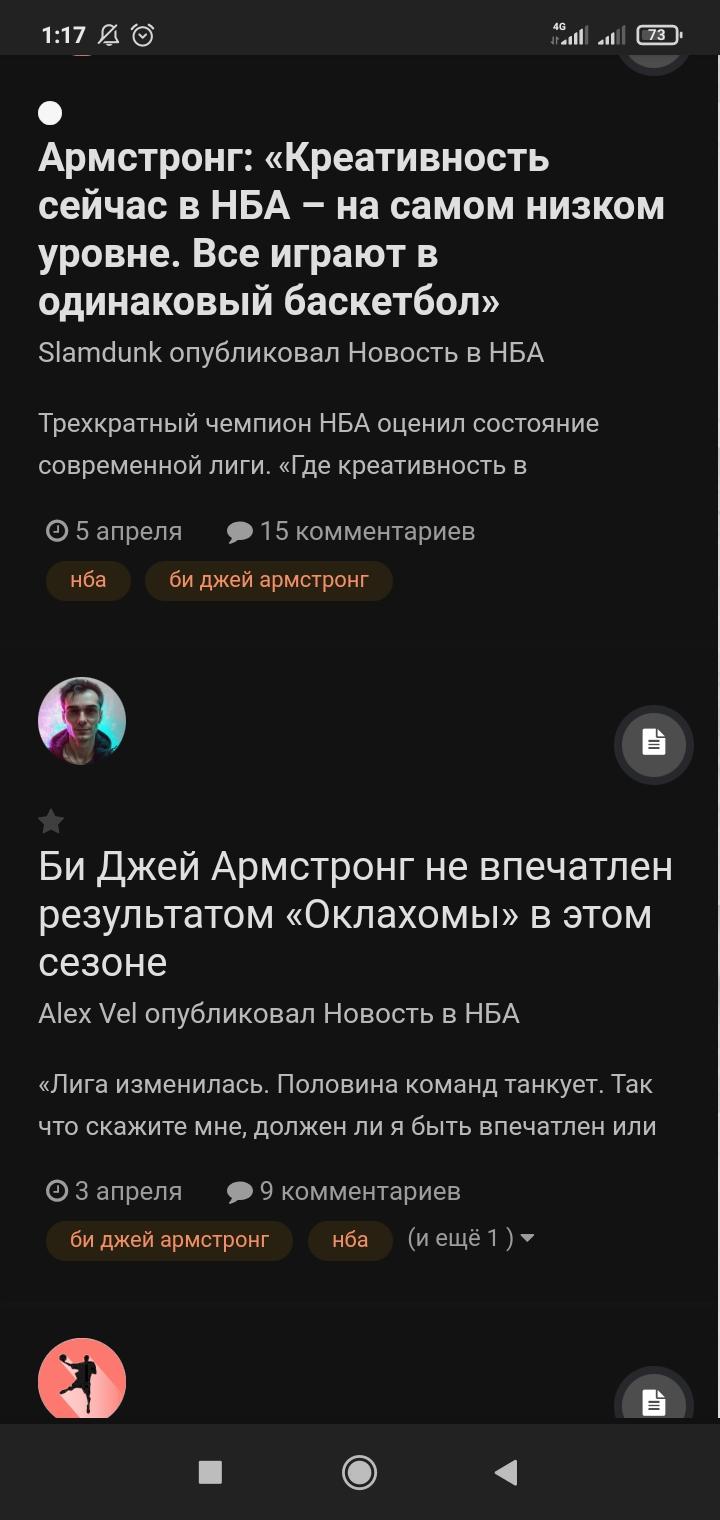720x1520 pixels.
Task: Go back using the system back button
Action: tap(507, 1472)
